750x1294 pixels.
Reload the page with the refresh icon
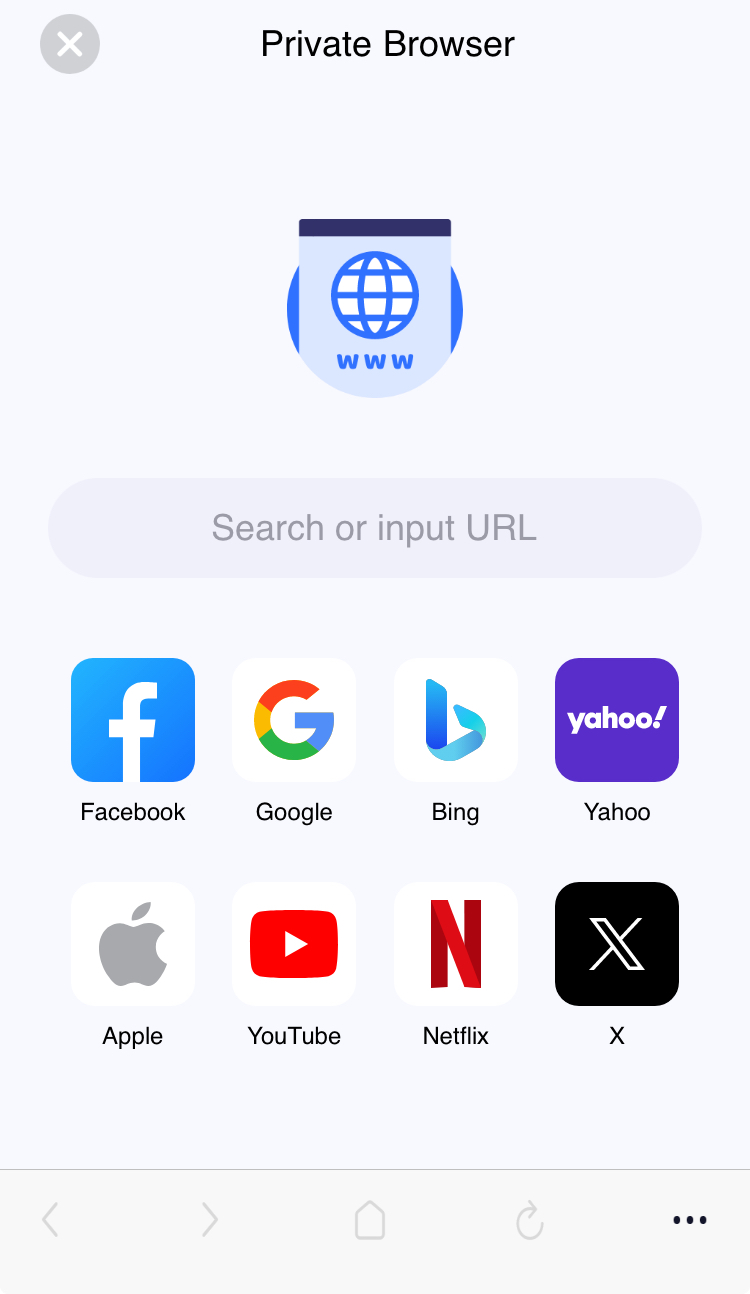[x=530, y=1219]
